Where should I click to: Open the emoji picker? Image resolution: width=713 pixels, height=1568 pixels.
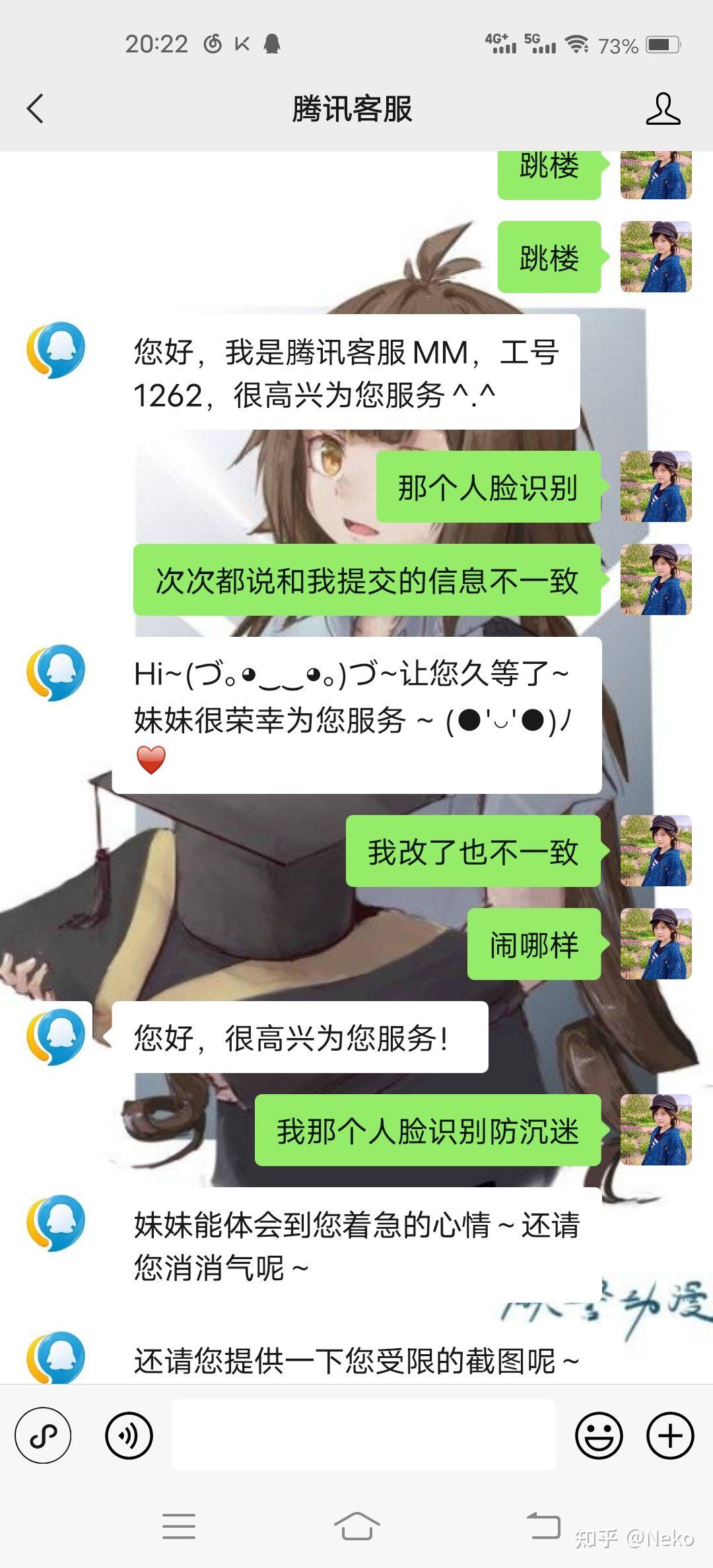(x=599, y=1435)
